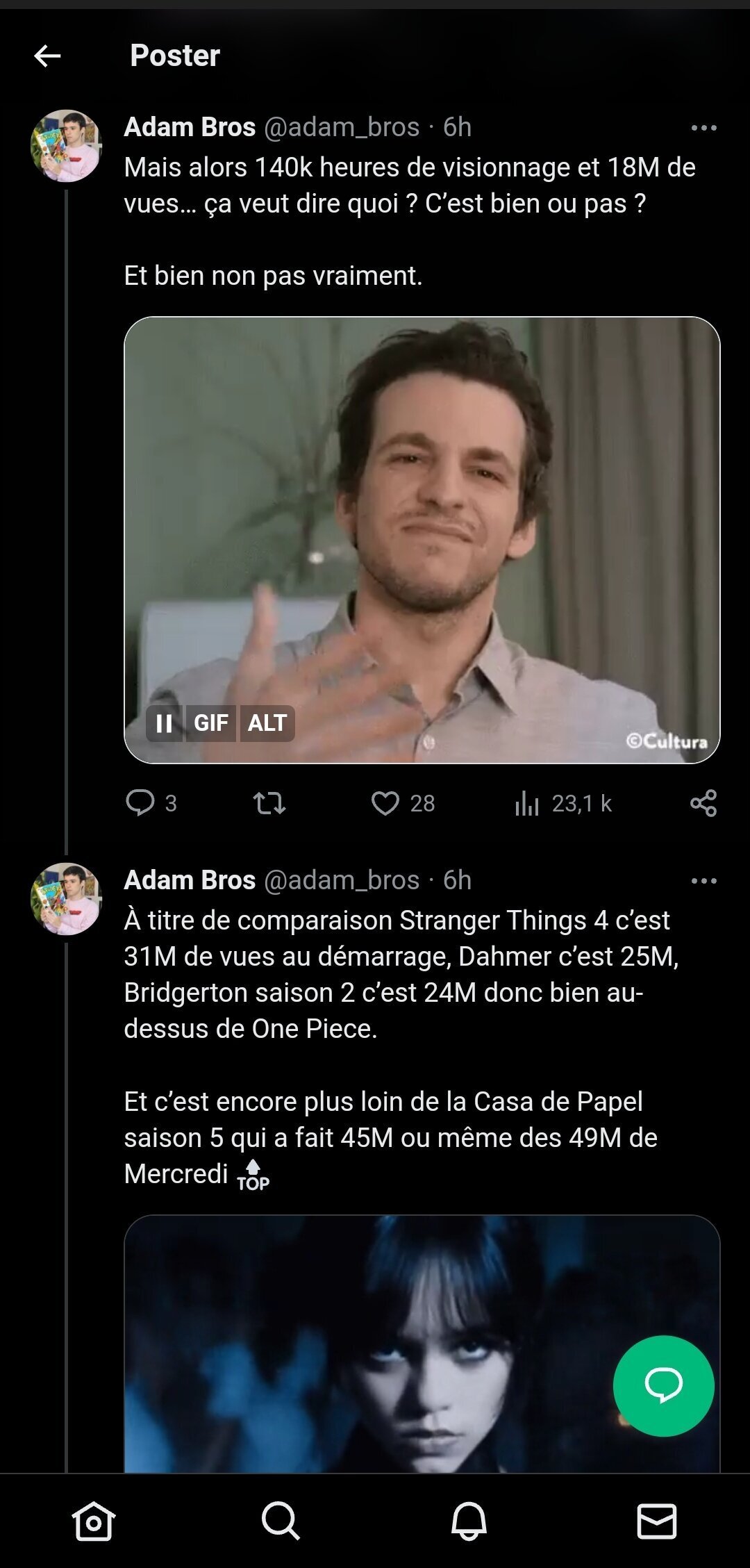The width and height of the screenshot is (750, 1568).
Task: Repost the 140k heures post
Action: pyautogui.click(x=269, y=803)
